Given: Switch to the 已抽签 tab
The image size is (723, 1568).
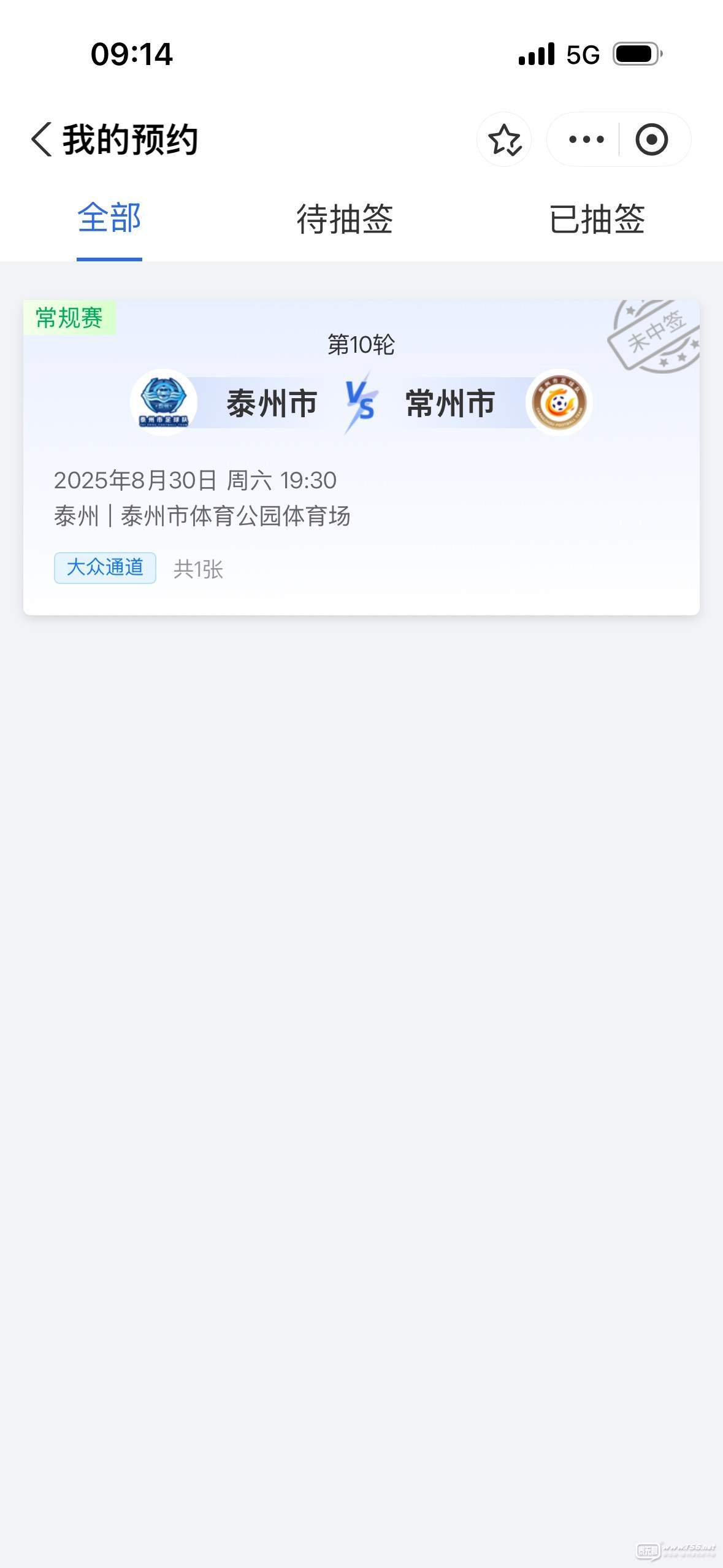Looking at the screenshot, I should (597, 219).
